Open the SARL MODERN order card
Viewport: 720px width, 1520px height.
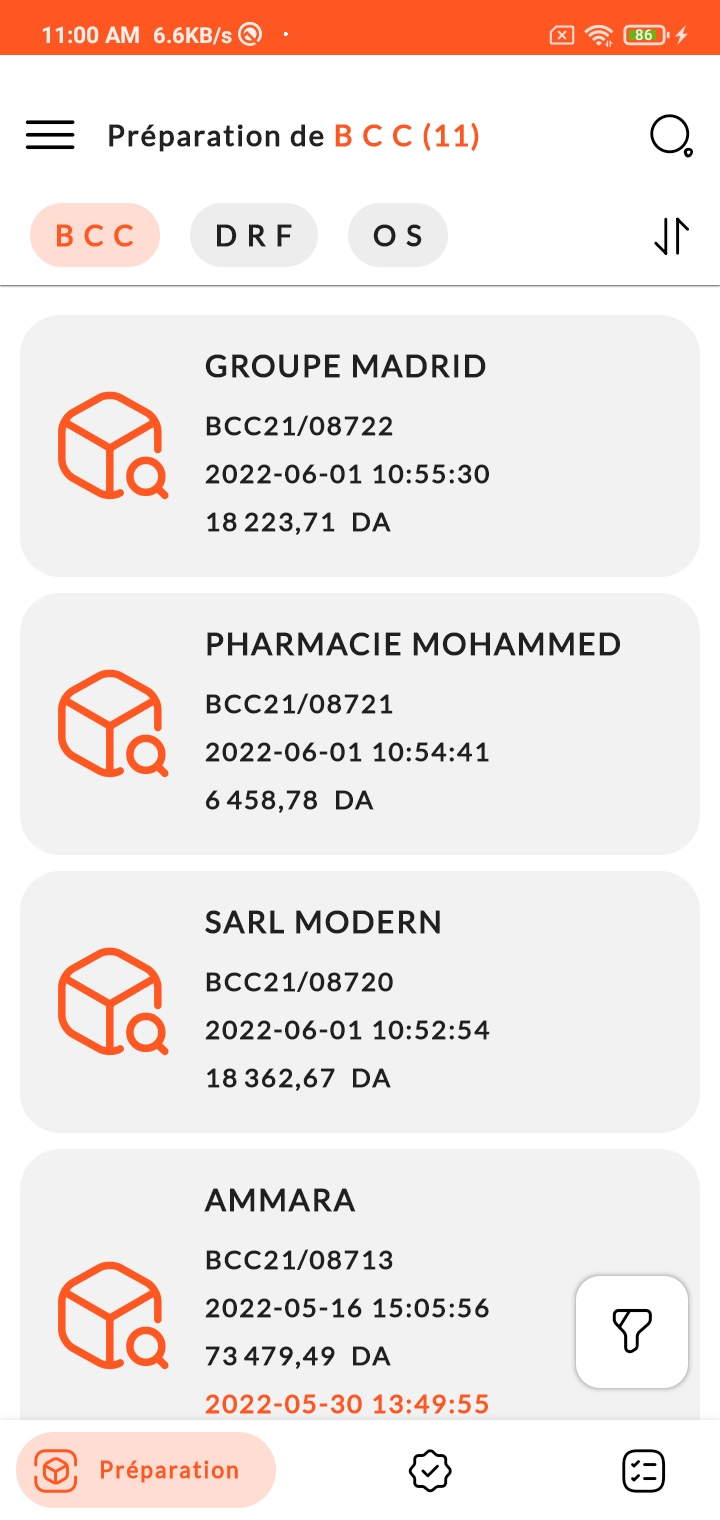[360, 1002]
